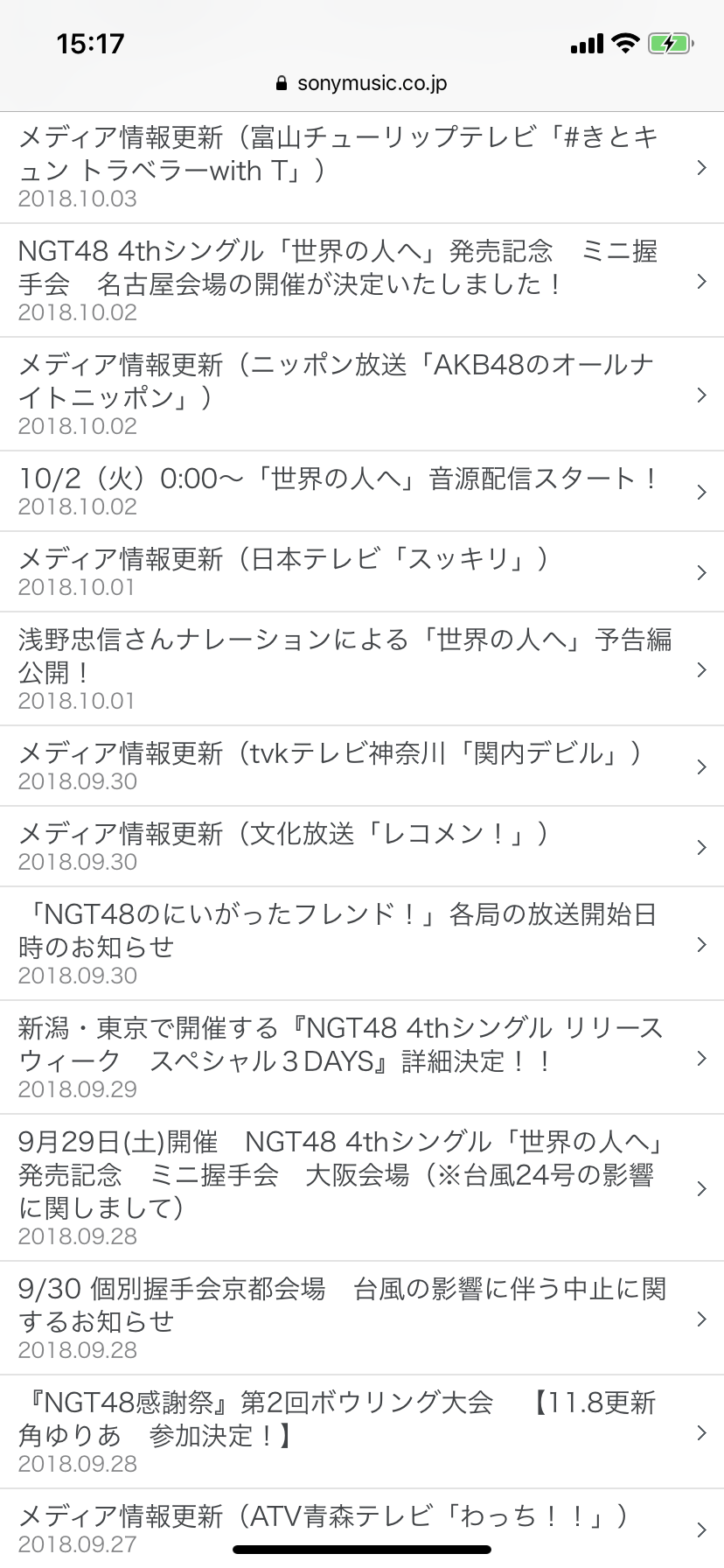724x1568 pixels.
Task: Open the tvkテレビ神奈川「関内デビル」 update
Action: 362,766
